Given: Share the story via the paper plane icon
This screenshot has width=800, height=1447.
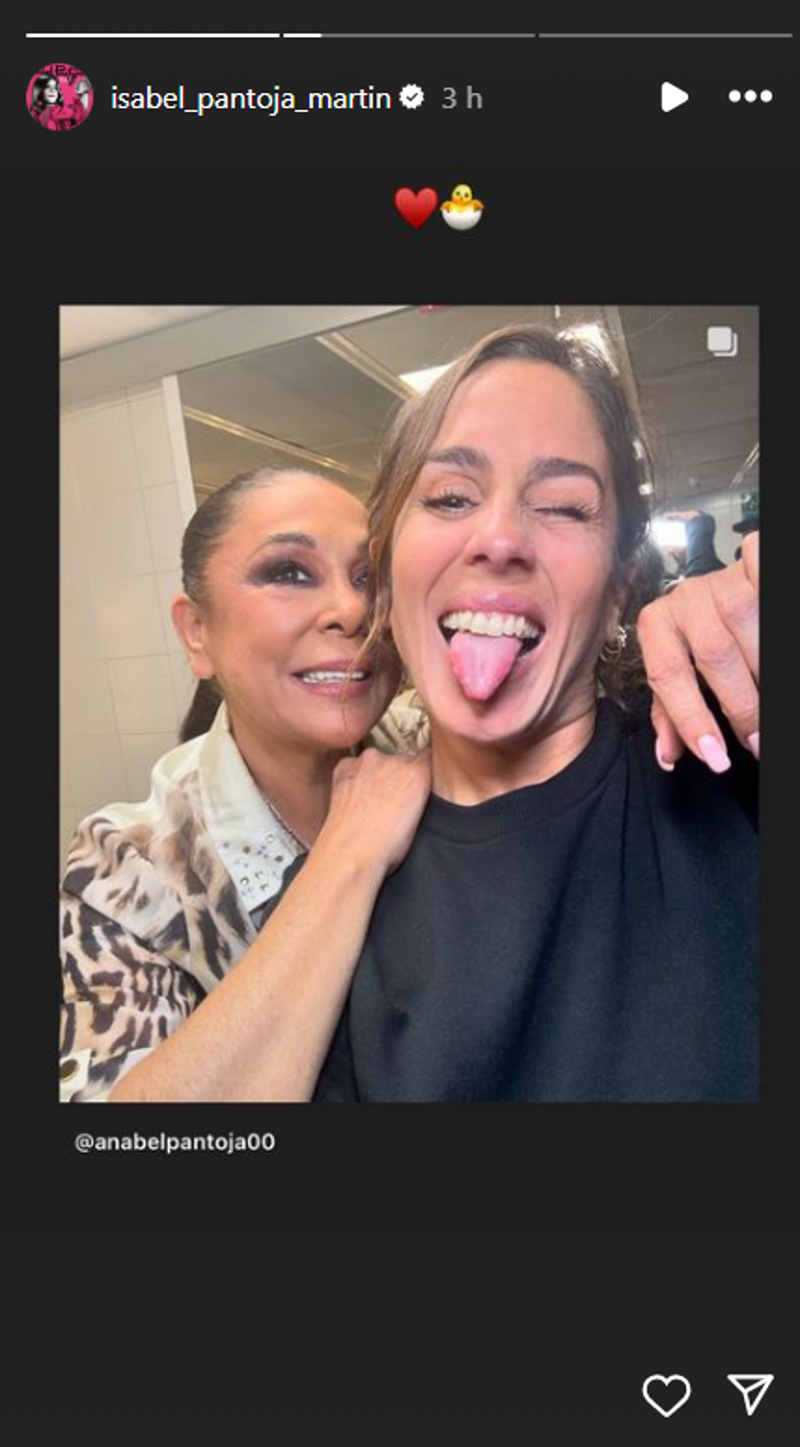Looking at the screenshot, I should (750, 1394).
